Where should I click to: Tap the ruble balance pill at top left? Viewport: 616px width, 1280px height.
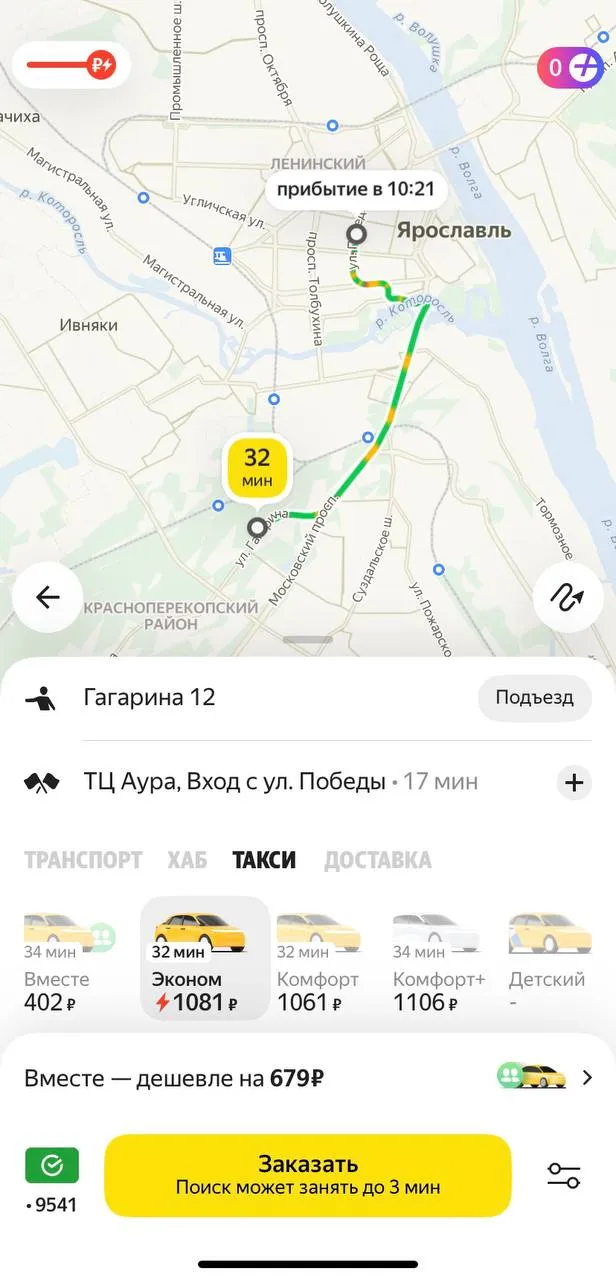[x=72, y=66]
